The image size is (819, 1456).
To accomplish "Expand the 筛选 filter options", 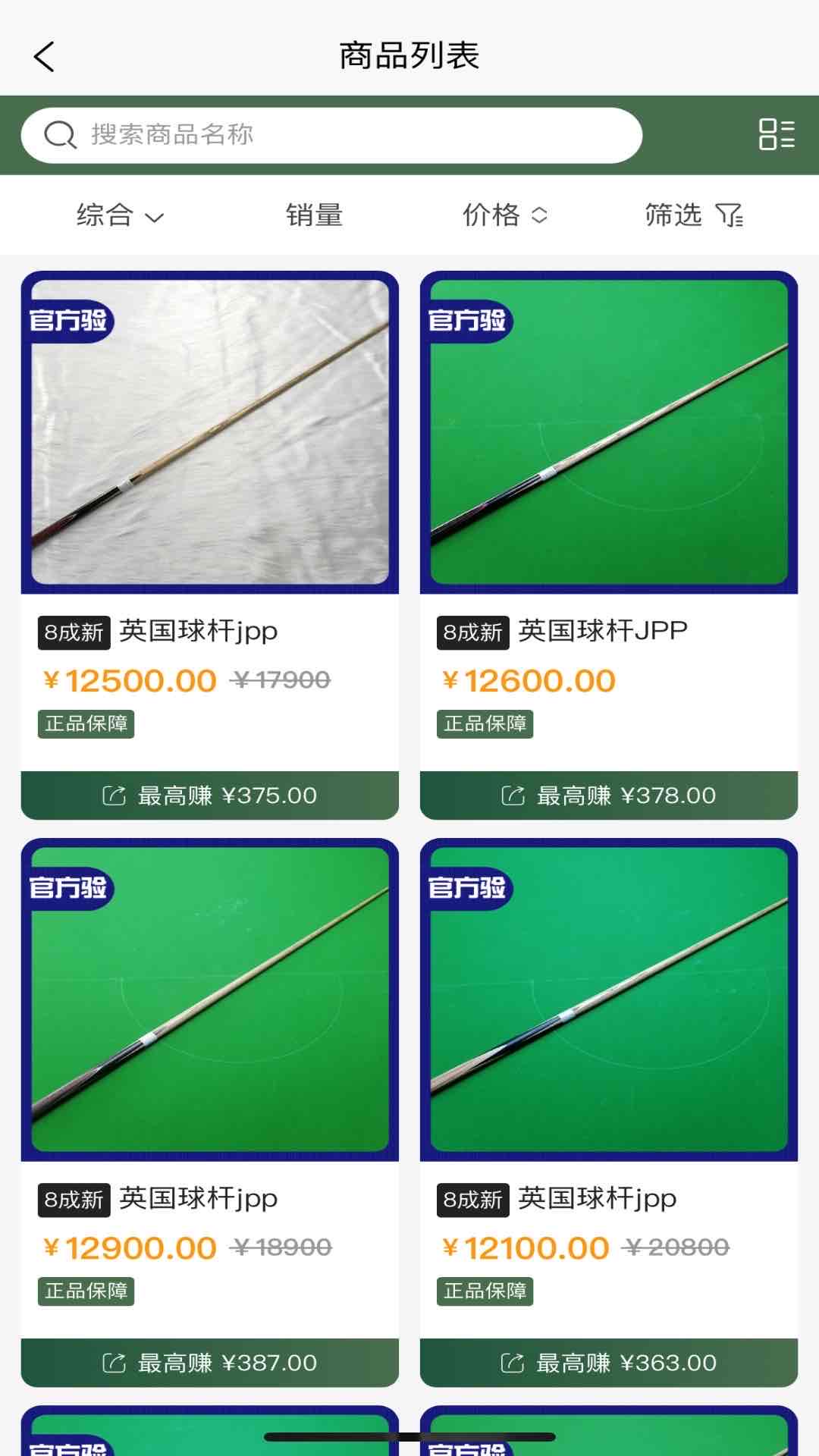I will coord(695,215).
